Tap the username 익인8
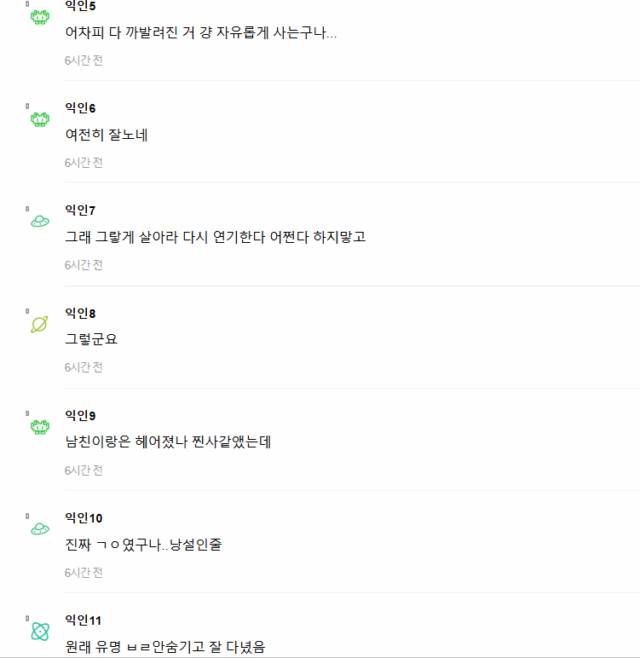The height and width of the screenshot is (658, 640). pyautogui.click(x=80, y=313)
